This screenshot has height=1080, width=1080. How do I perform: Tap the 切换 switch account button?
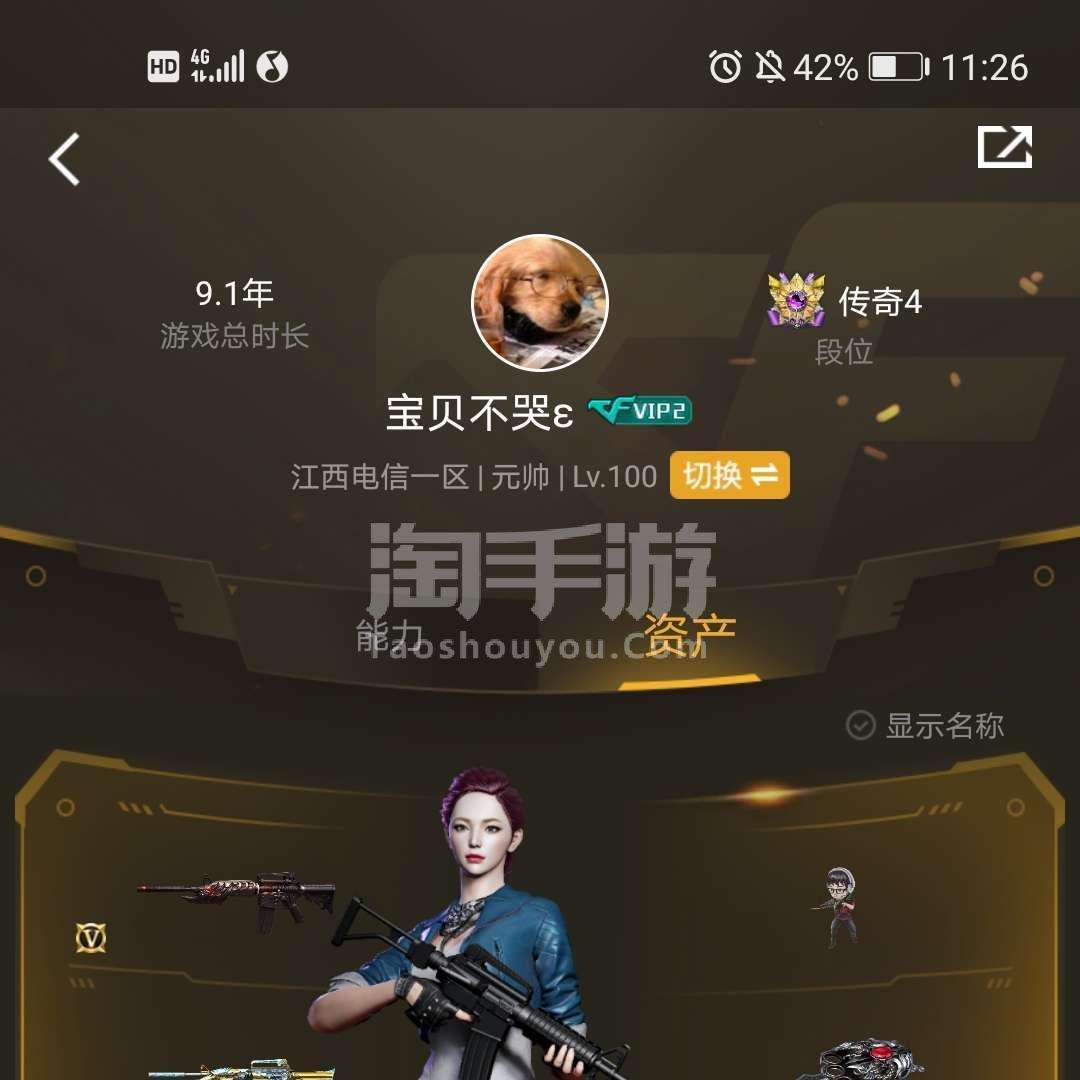coord(729,475)
